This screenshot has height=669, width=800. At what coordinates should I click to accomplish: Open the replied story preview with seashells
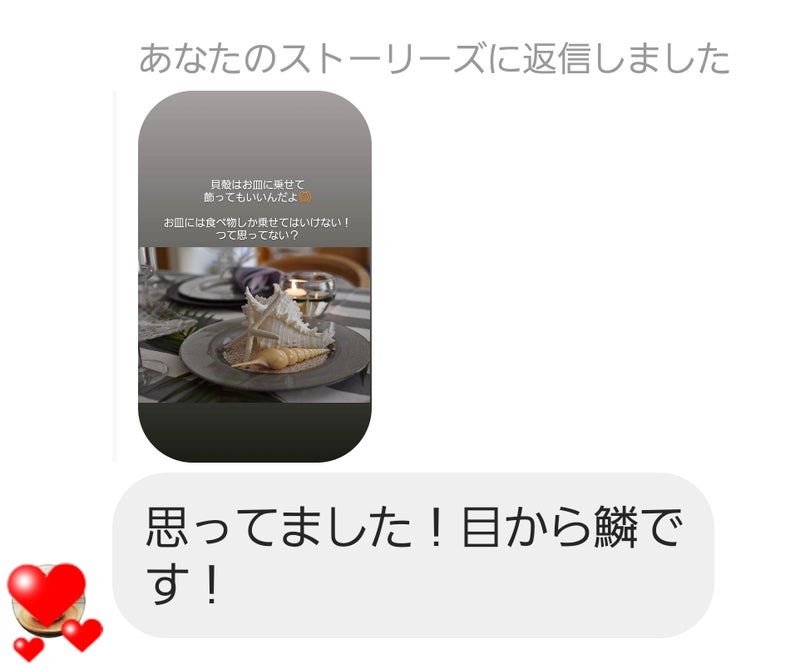(254, 277)
